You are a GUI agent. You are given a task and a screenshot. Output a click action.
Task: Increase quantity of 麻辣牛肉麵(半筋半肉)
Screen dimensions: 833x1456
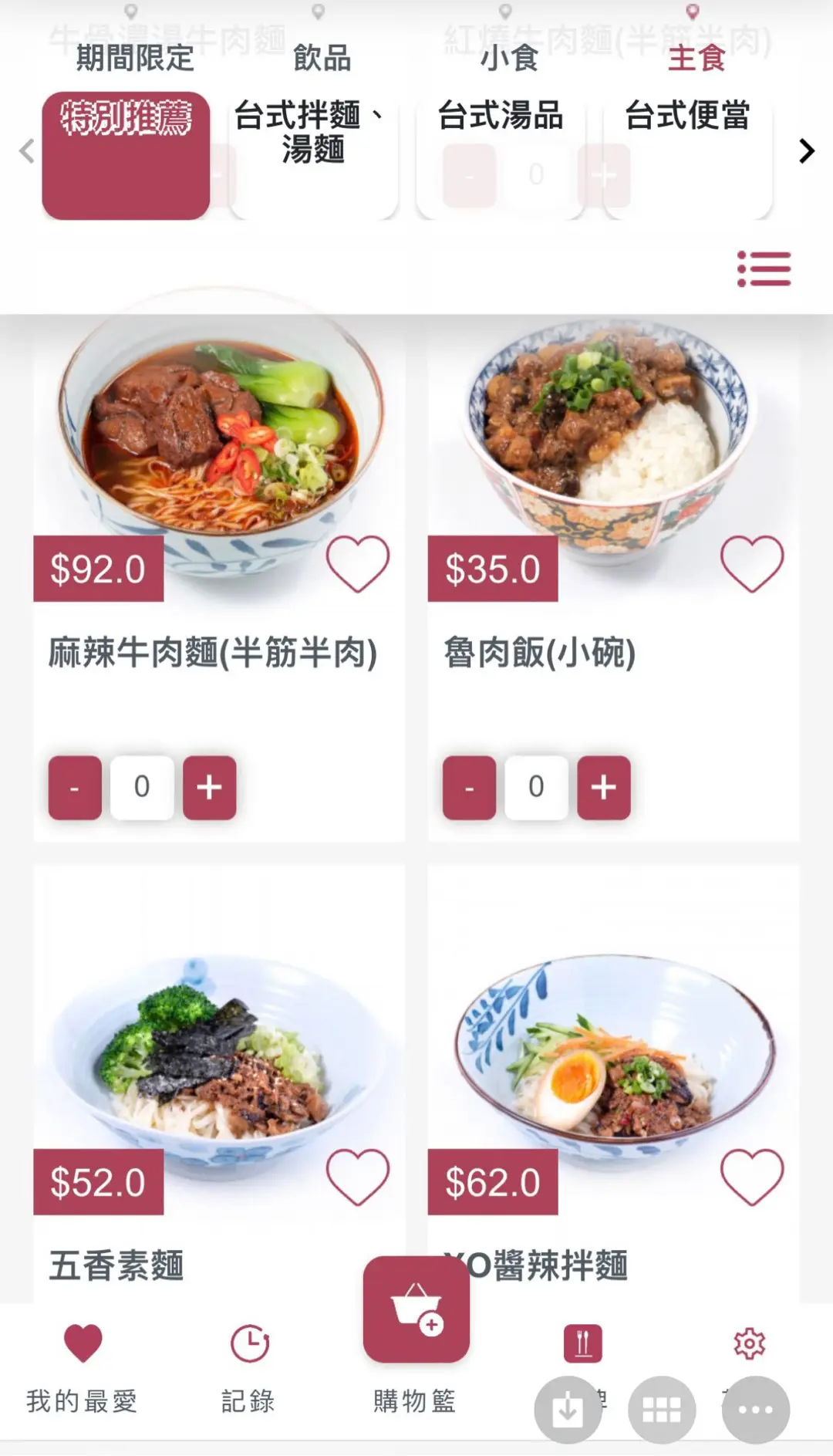[209, 787]
